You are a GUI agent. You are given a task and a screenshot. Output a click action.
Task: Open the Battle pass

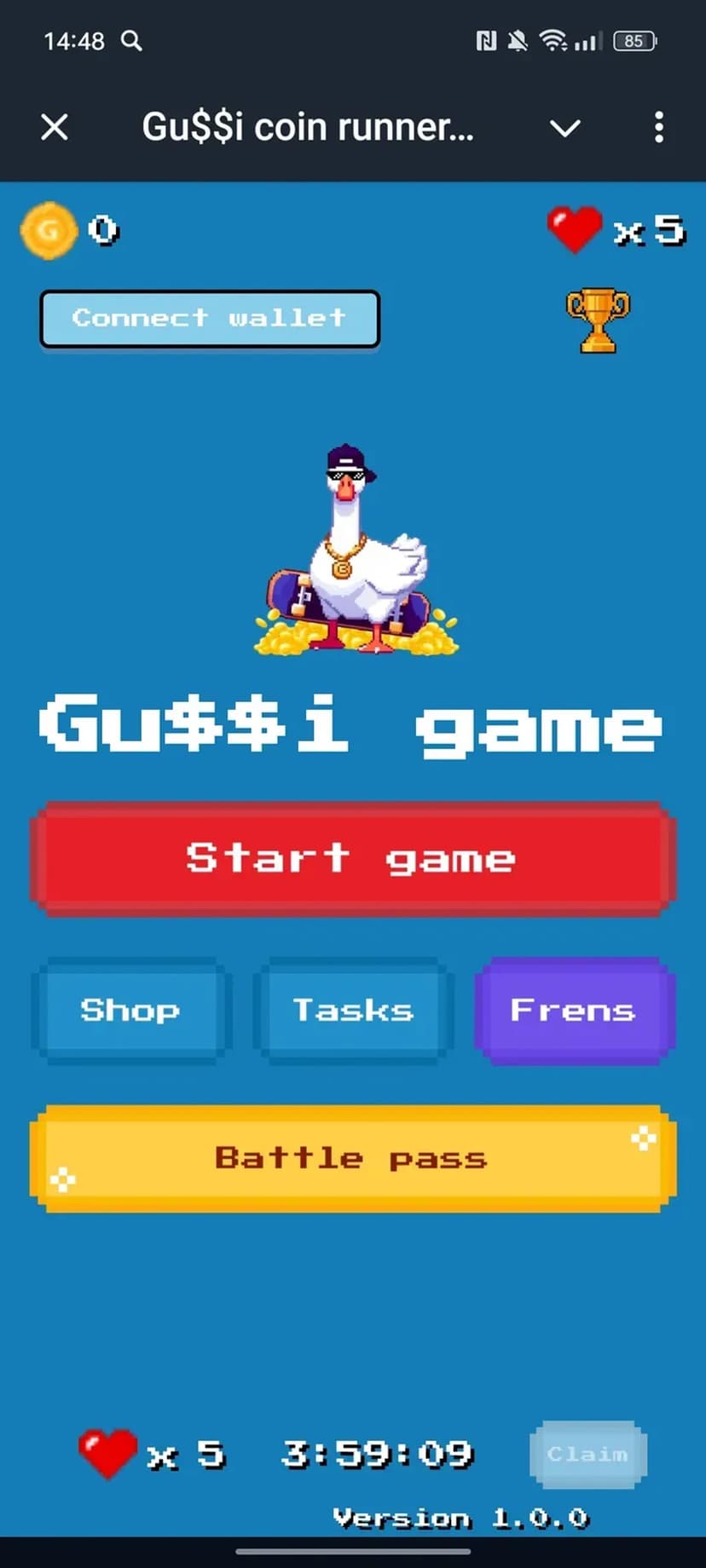click(x=353, y=1158)
